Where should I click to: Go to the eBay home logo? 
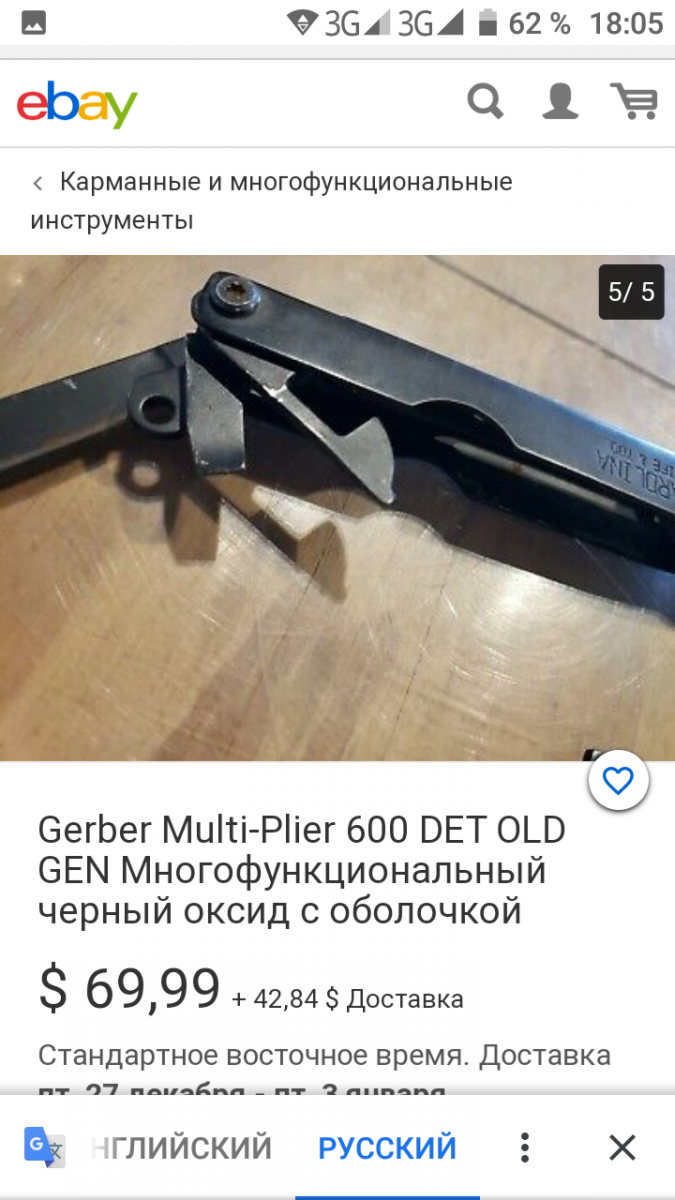[77, 103]
